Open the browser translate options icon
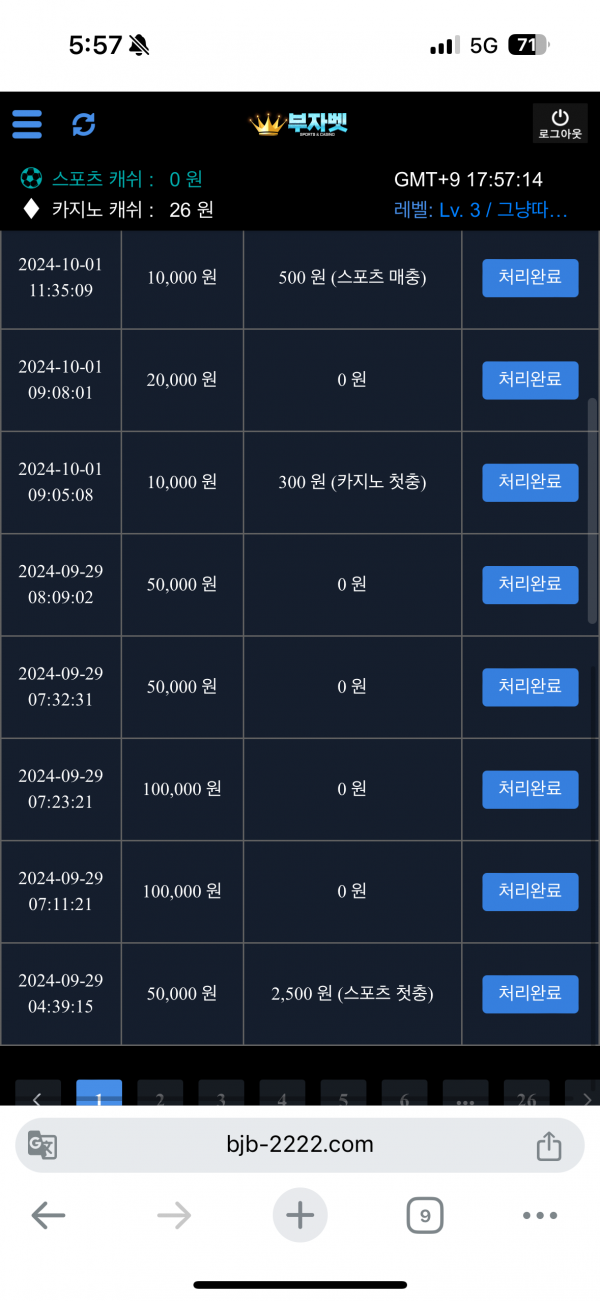Screen dimensions: 600x1301 tap(42, 1145)
